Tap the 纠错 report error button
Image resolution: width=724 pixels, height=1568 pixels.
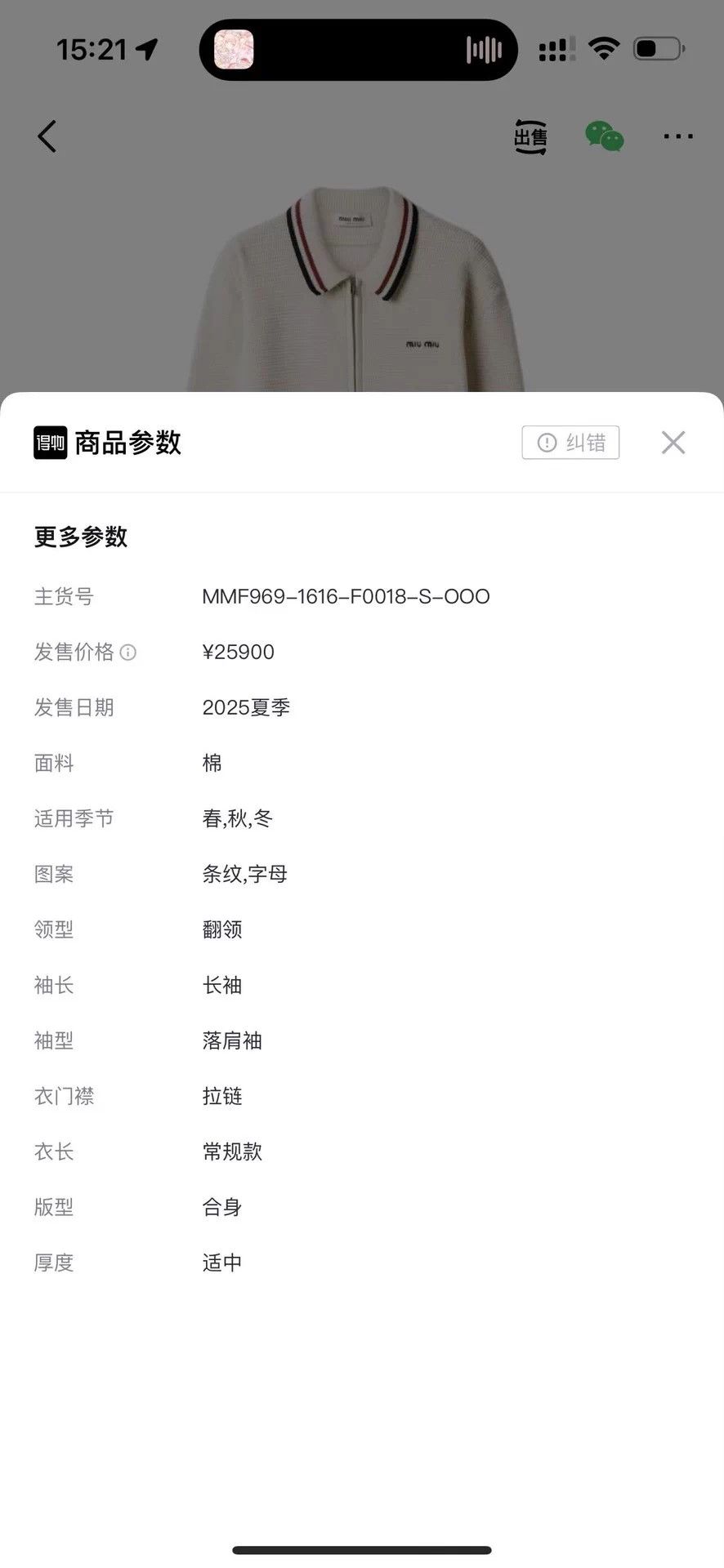(x=570, y=443)
